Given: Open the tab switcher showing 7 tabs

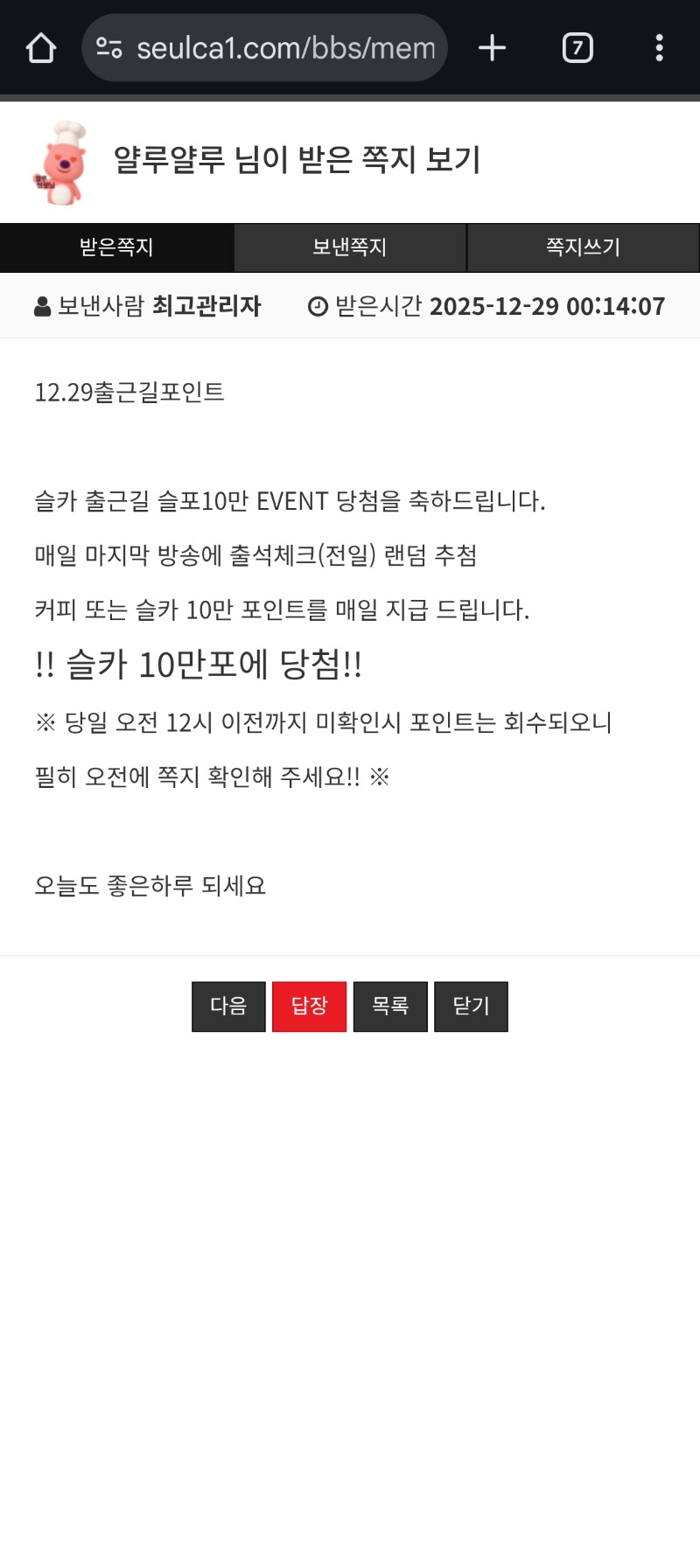Looking at the screenshot, I should [x=577, y=48].
